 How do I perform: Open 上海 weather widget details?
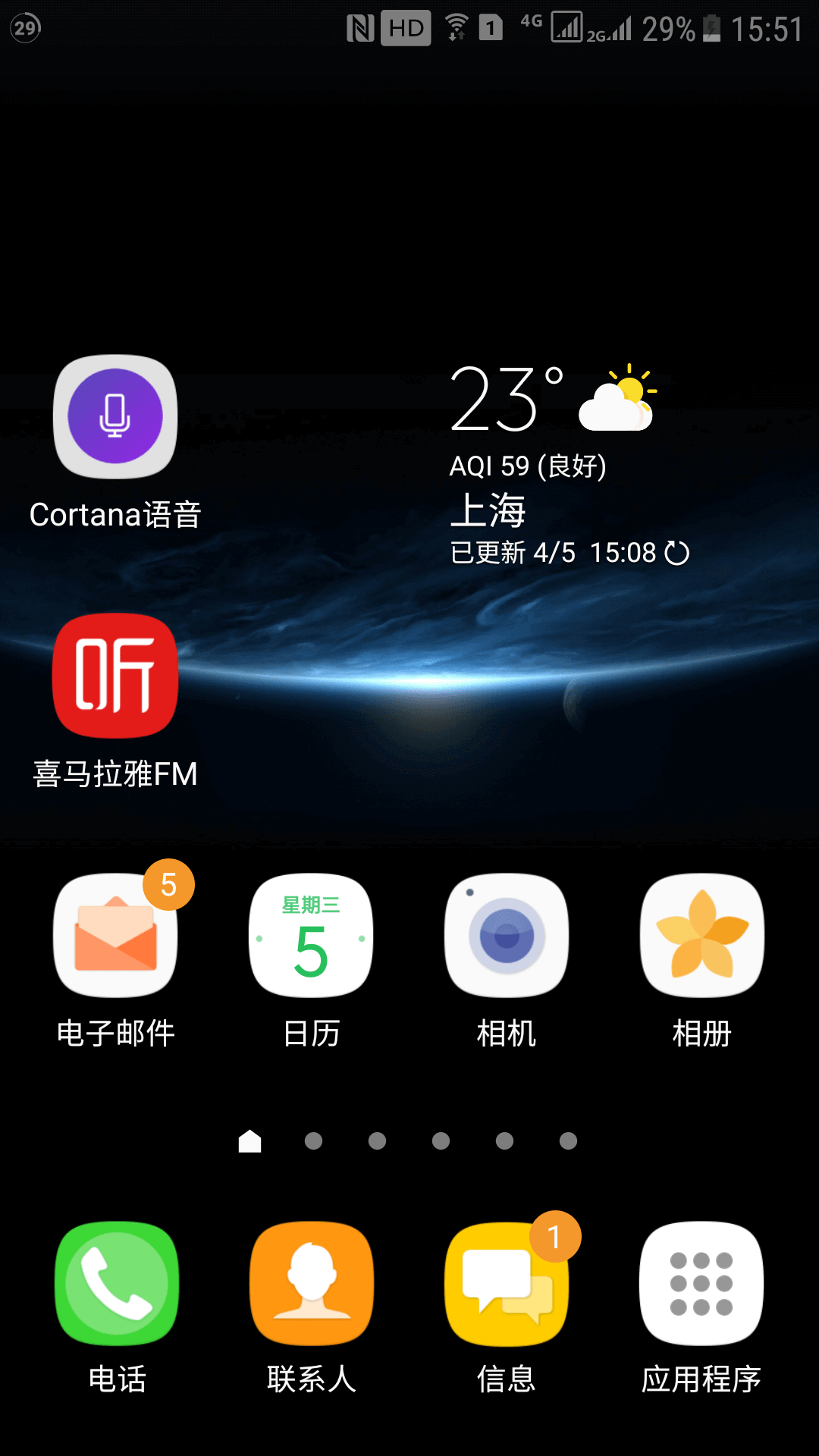coord(488,510)
